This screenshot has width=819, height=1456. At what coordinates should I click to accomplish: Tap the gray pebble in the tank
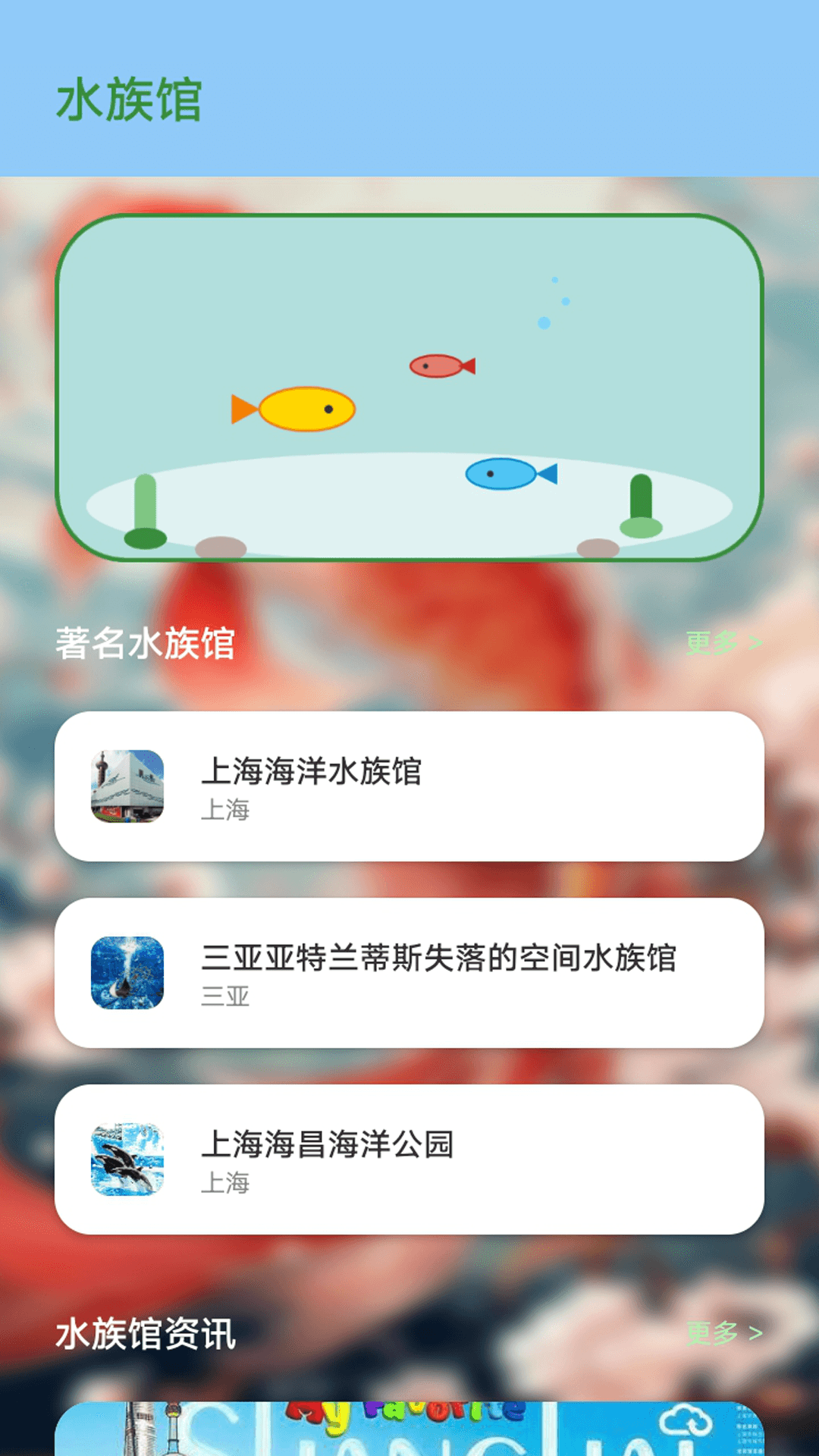pos(220,544)
